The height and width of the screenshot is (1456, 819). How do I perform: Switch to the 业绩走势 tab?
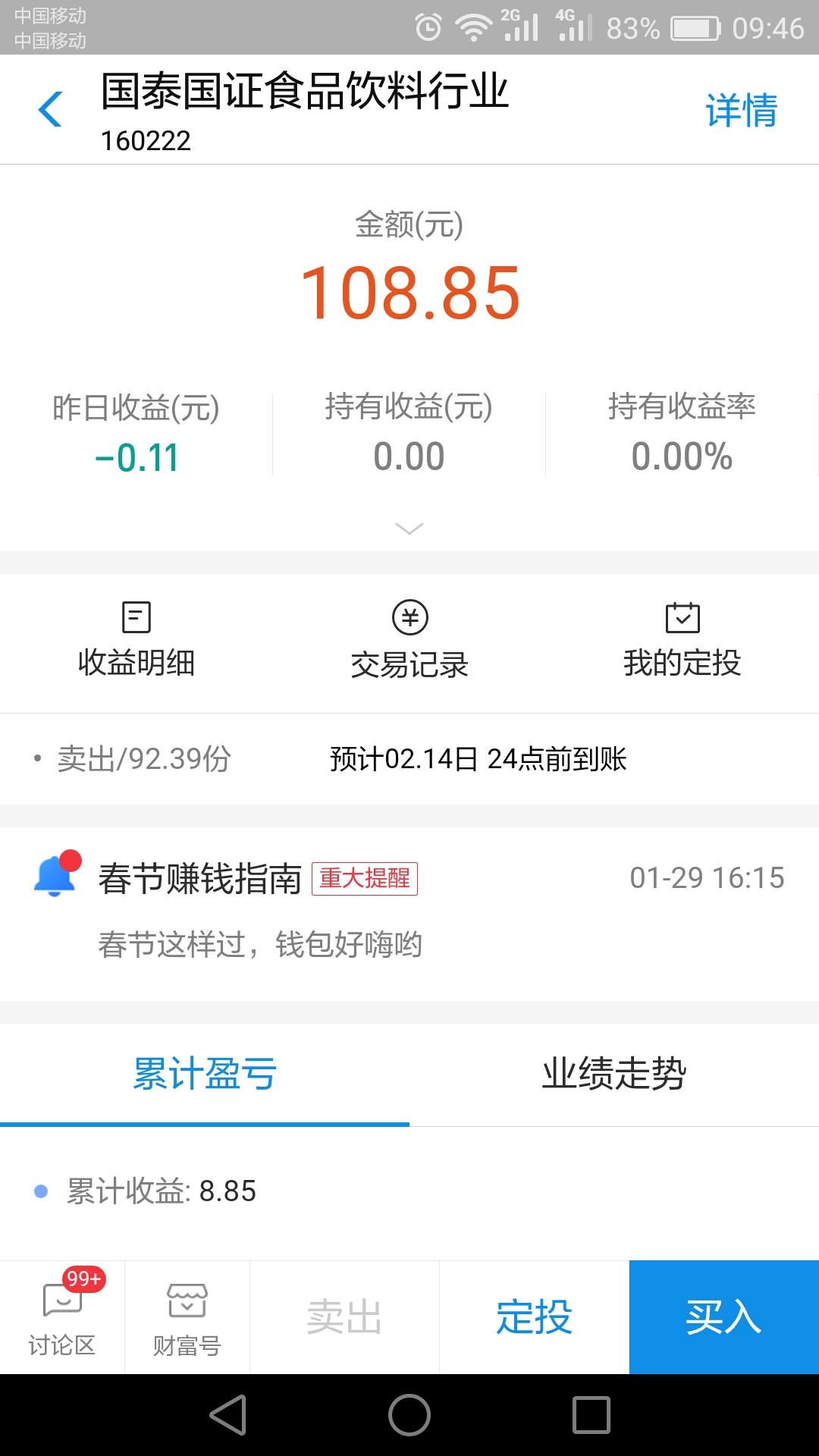[614, 1075]
